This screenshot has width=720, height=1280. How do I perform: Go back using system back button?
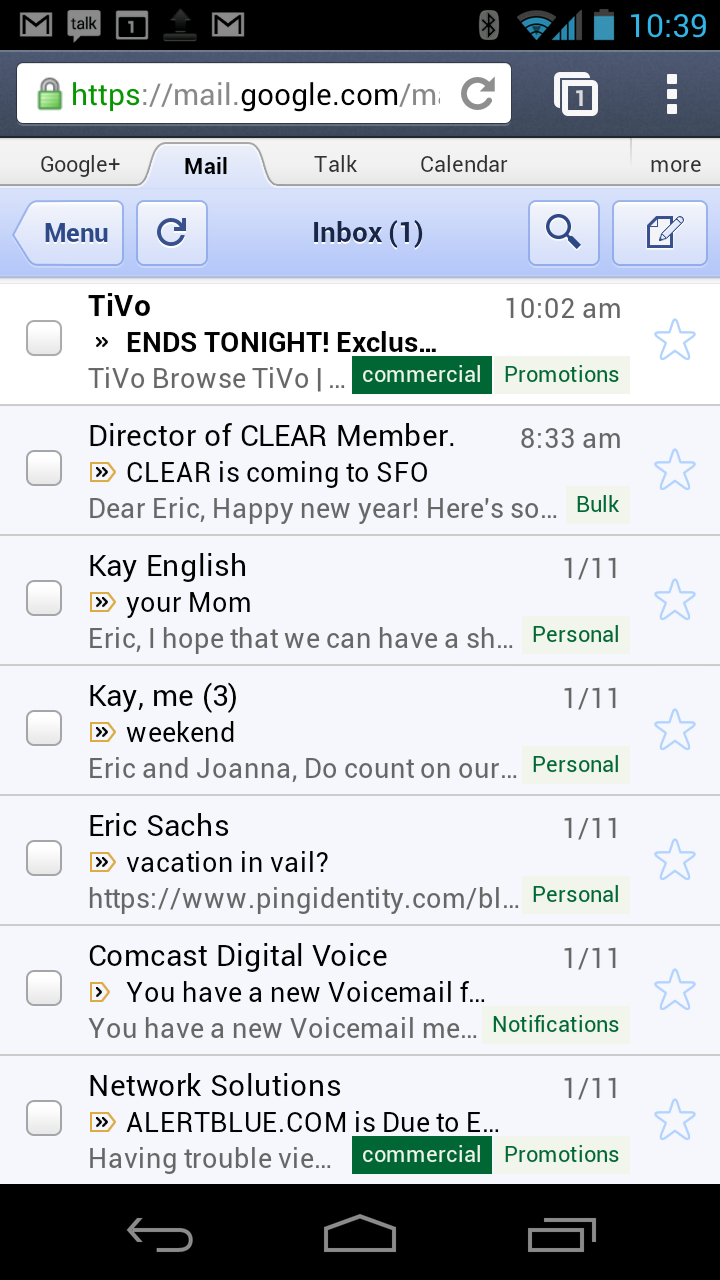point(160,1235)
